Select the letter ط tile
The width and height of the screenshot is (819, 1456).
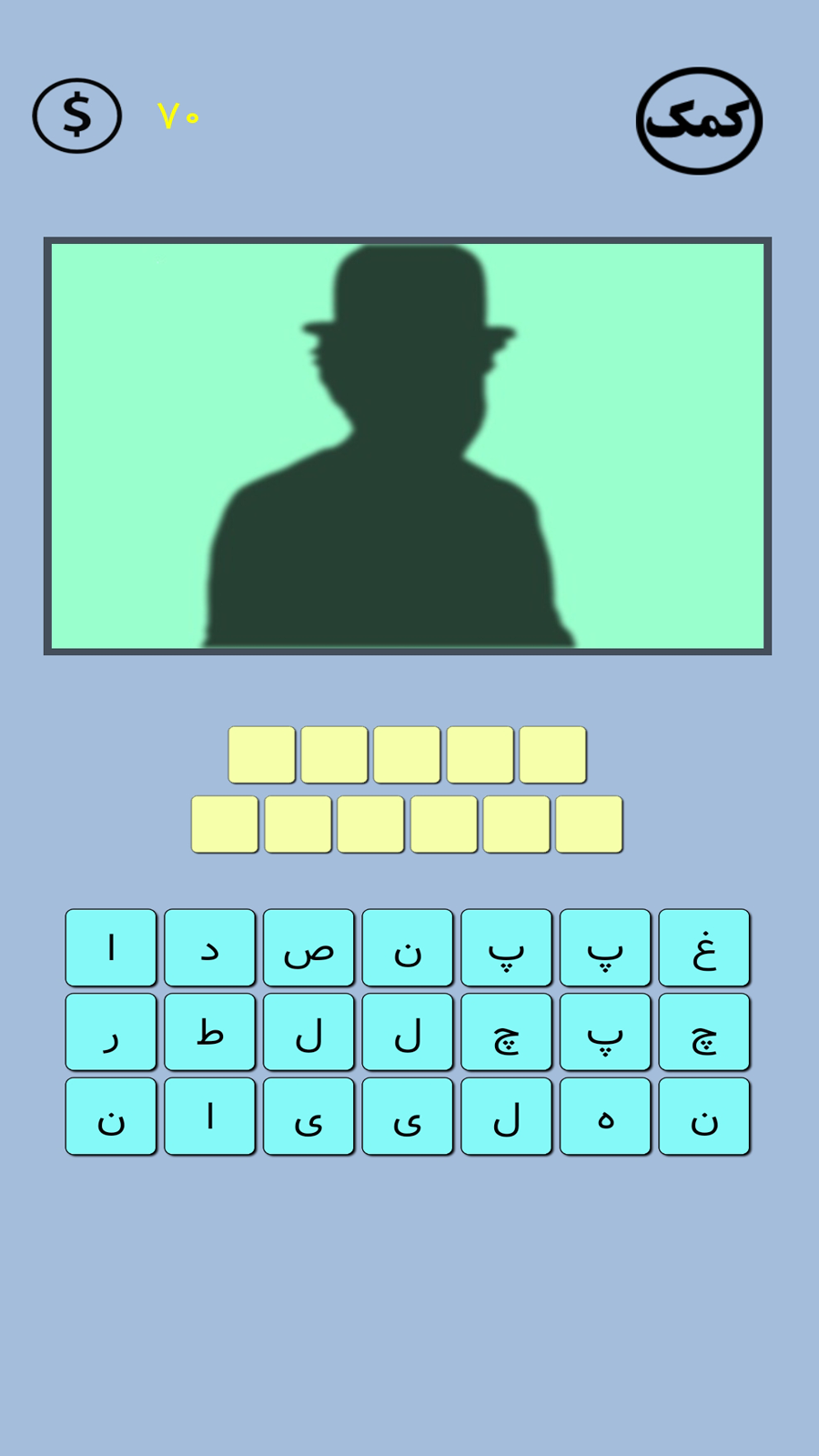(x=209, y=1032)
